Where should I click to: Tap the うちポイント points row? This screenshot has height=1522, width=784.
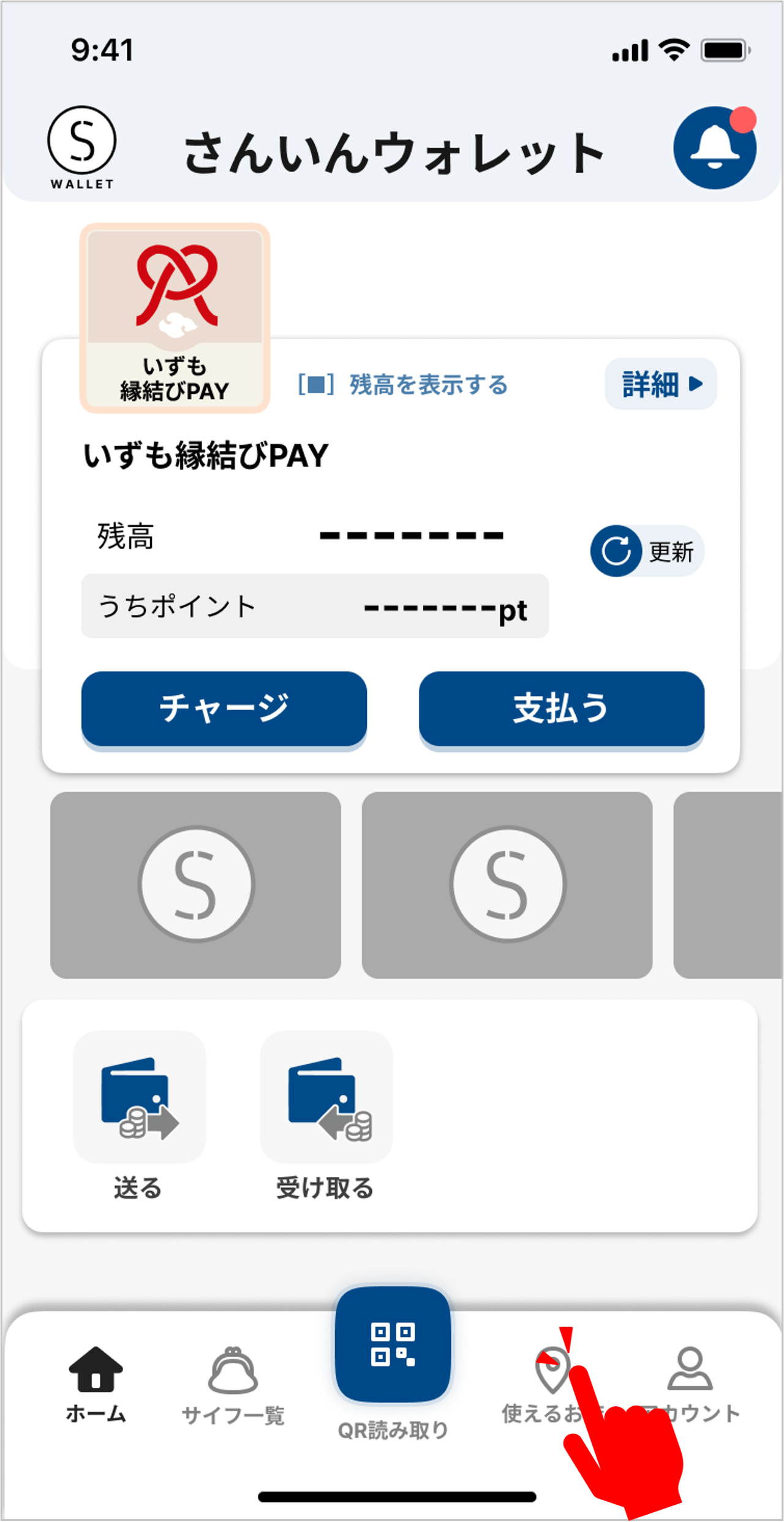(x=314, y=607)
